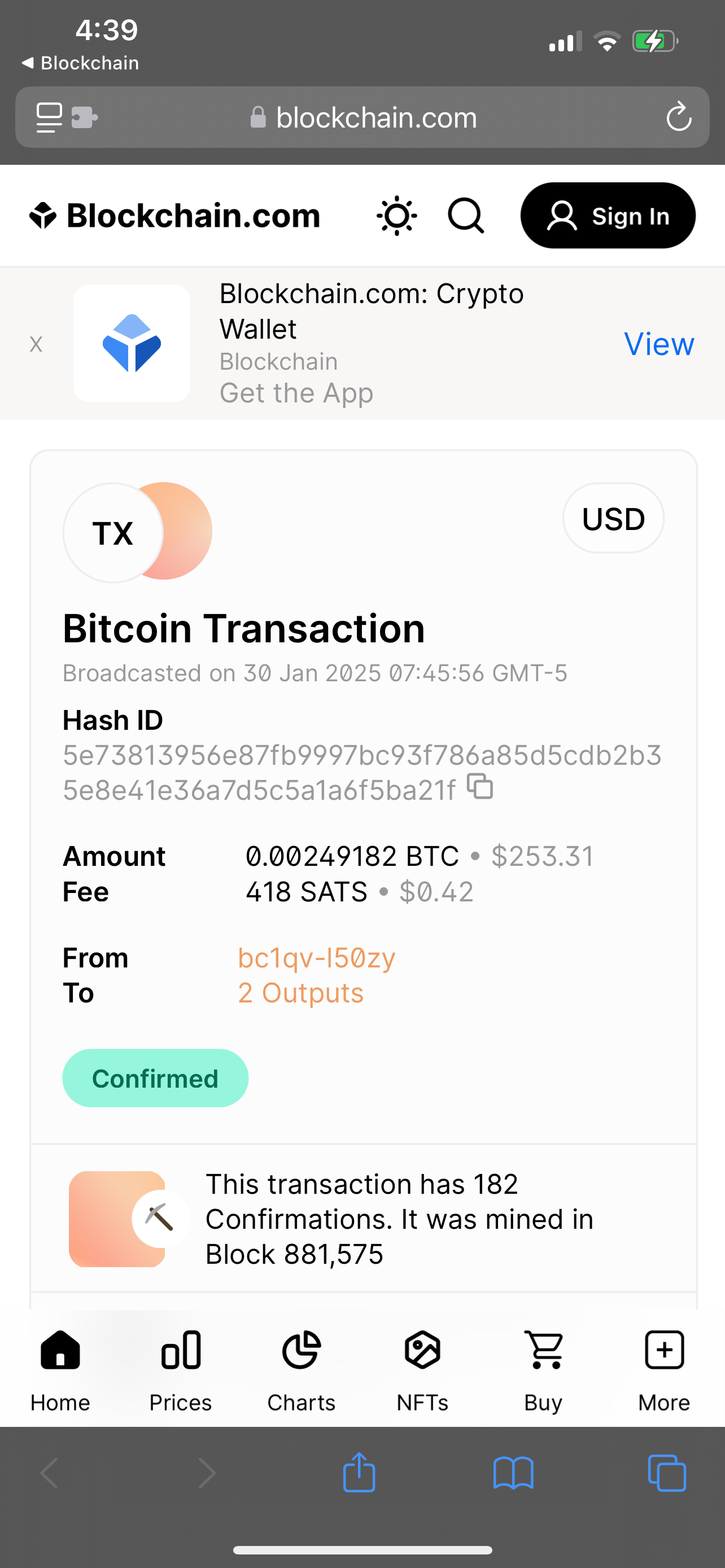
Task: Open the sender address bc1qv-l50zy
Action: click(x=317, y=958)
